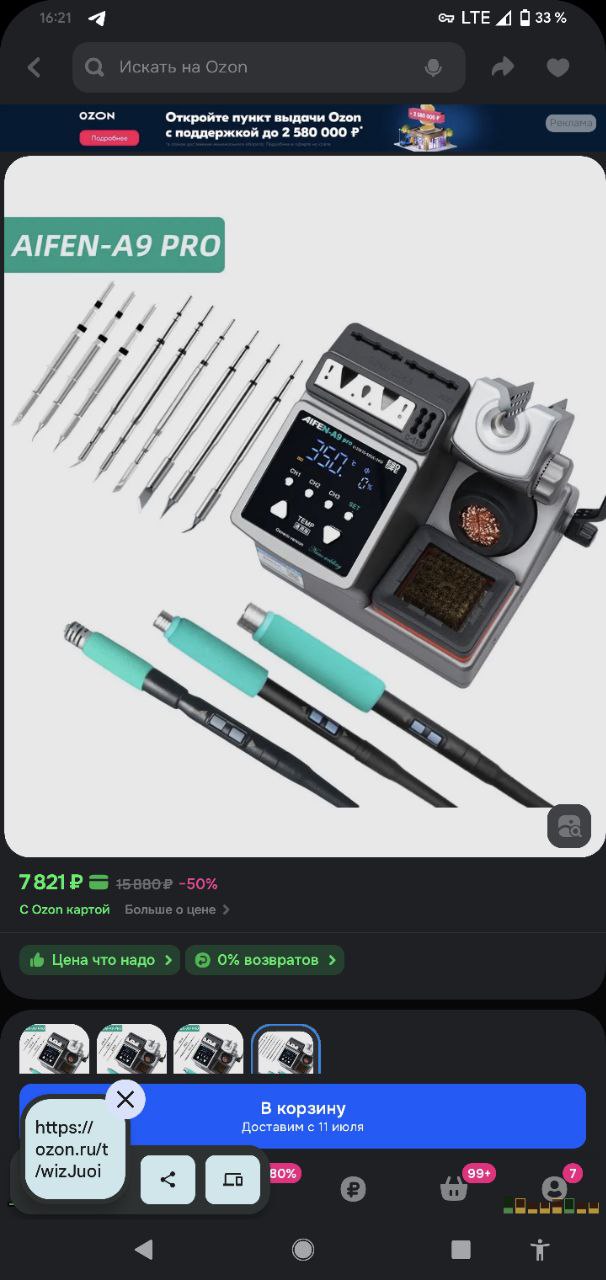Open the "0% возвратов" chip
The width and height of the screenshot is (606, 1280).
tap(265, 960)
